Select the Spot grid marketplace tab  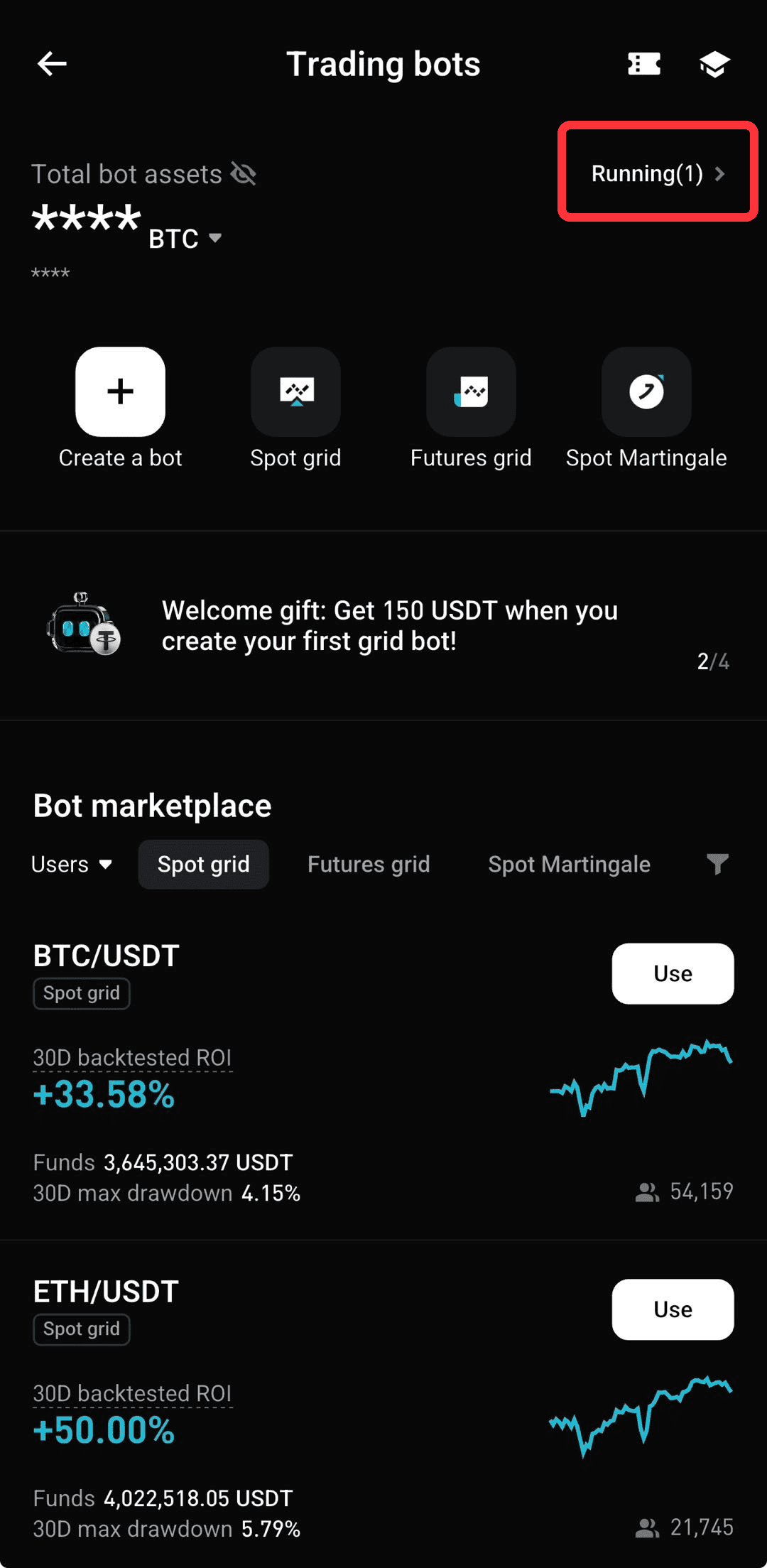pos(203,864)
